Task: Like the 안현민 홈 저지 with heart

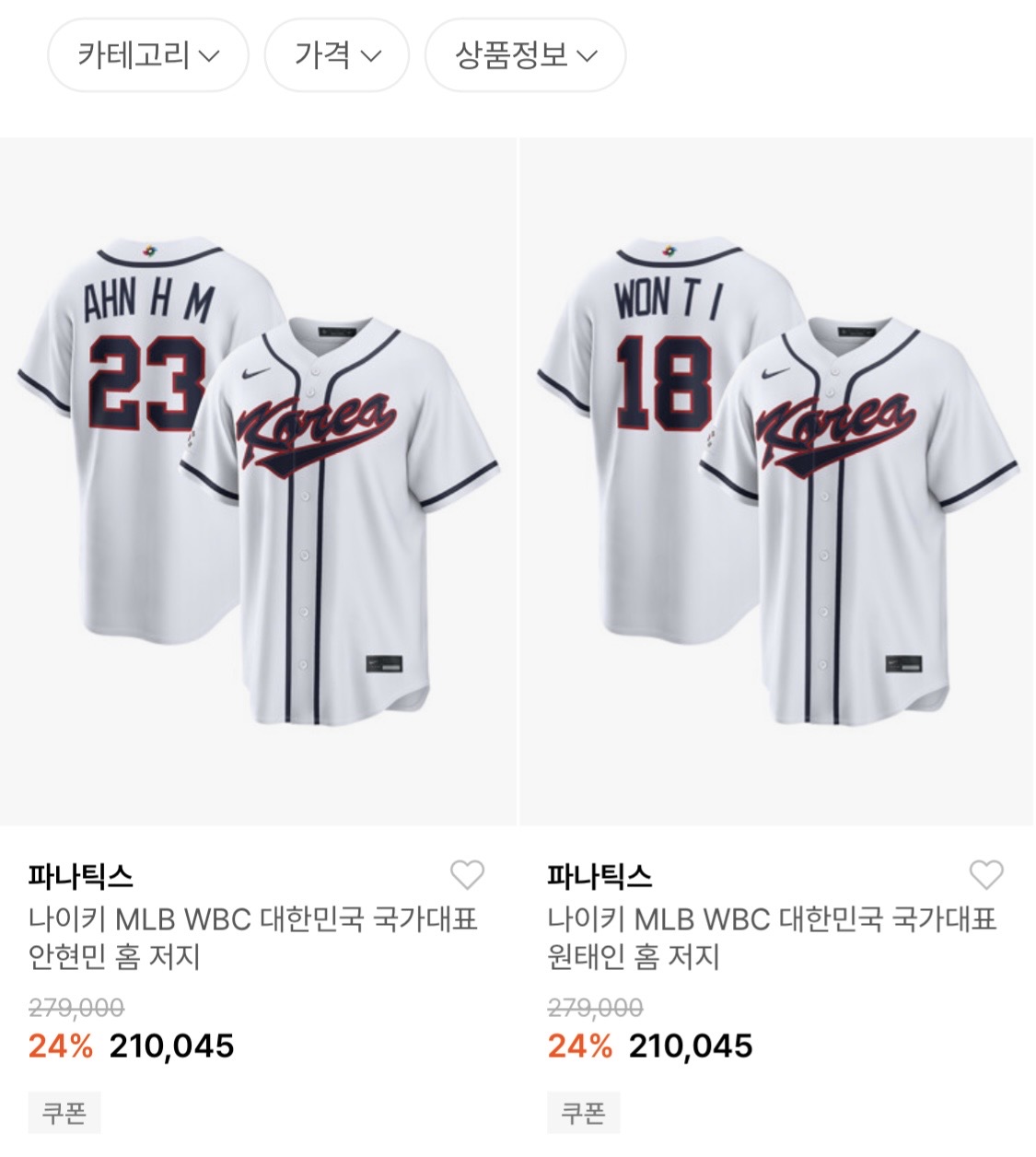Action: [467, 874]
